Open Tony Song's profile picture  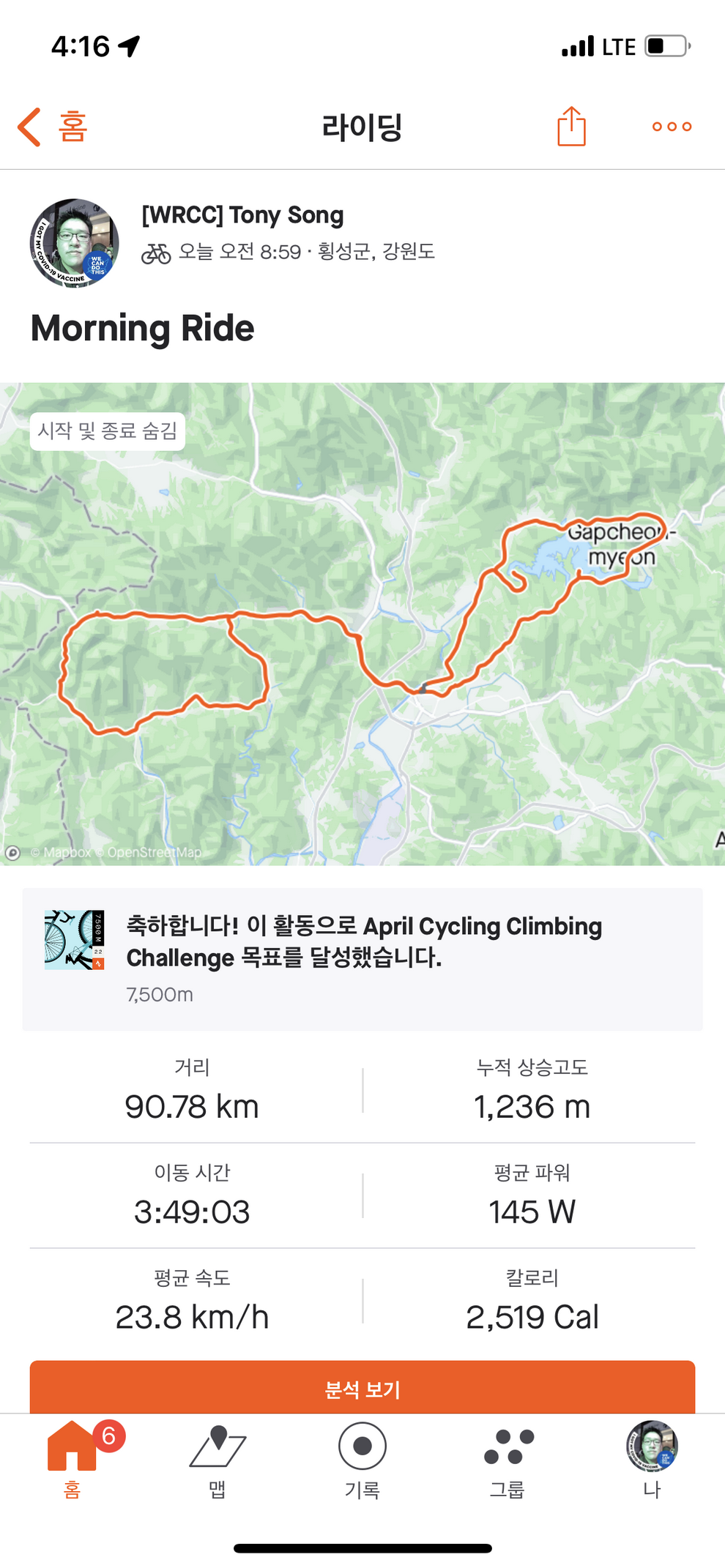[74, 243]
